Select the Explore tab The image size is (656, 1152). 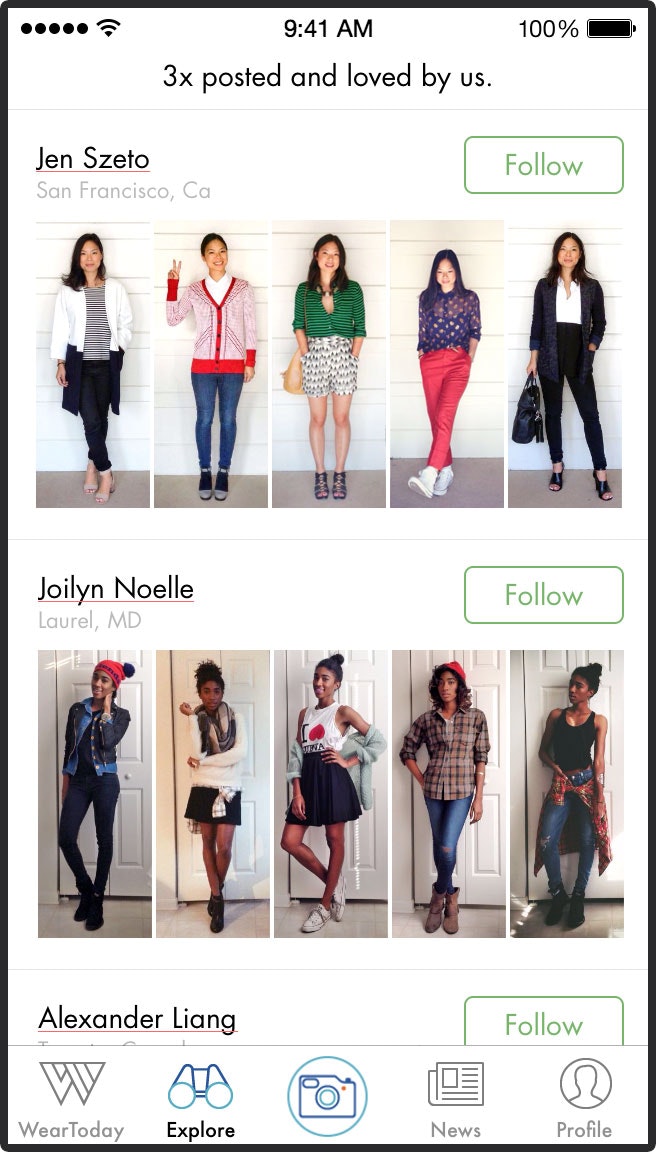click(x=201, y=1100)
